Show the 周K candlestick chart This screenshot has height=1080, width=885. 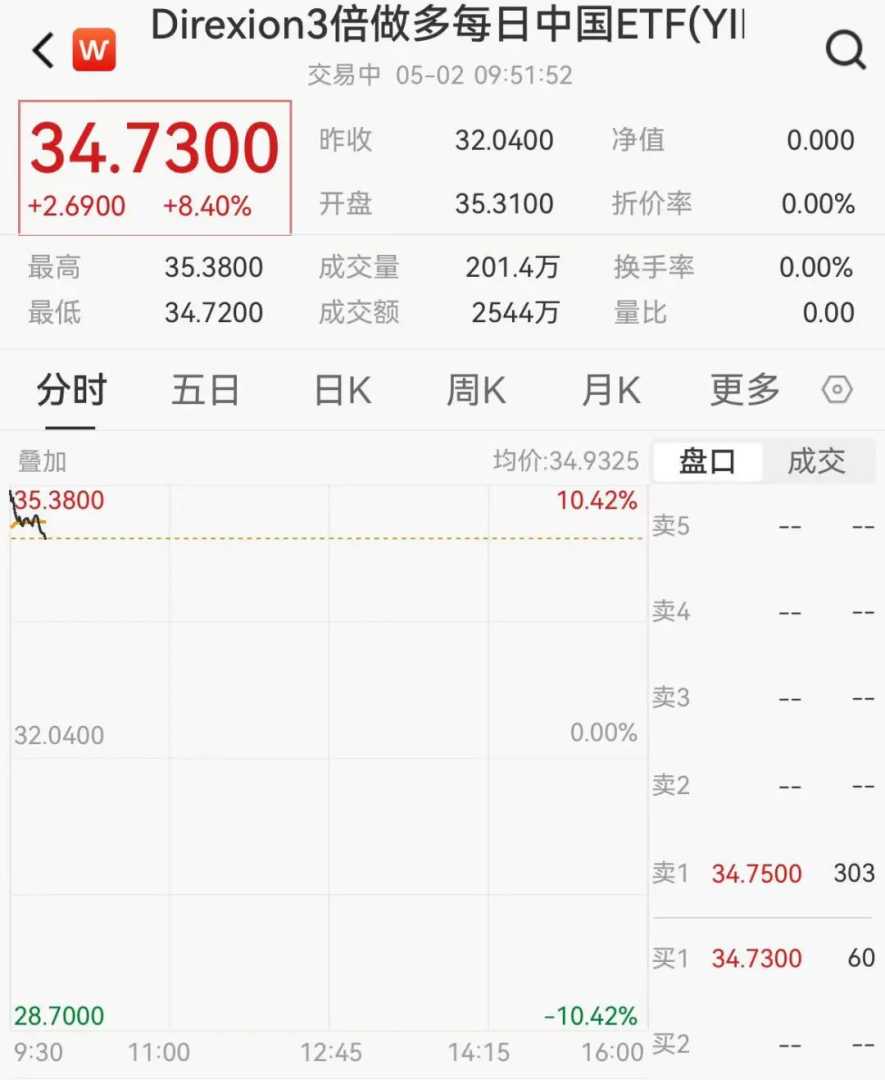click(476, 390)
